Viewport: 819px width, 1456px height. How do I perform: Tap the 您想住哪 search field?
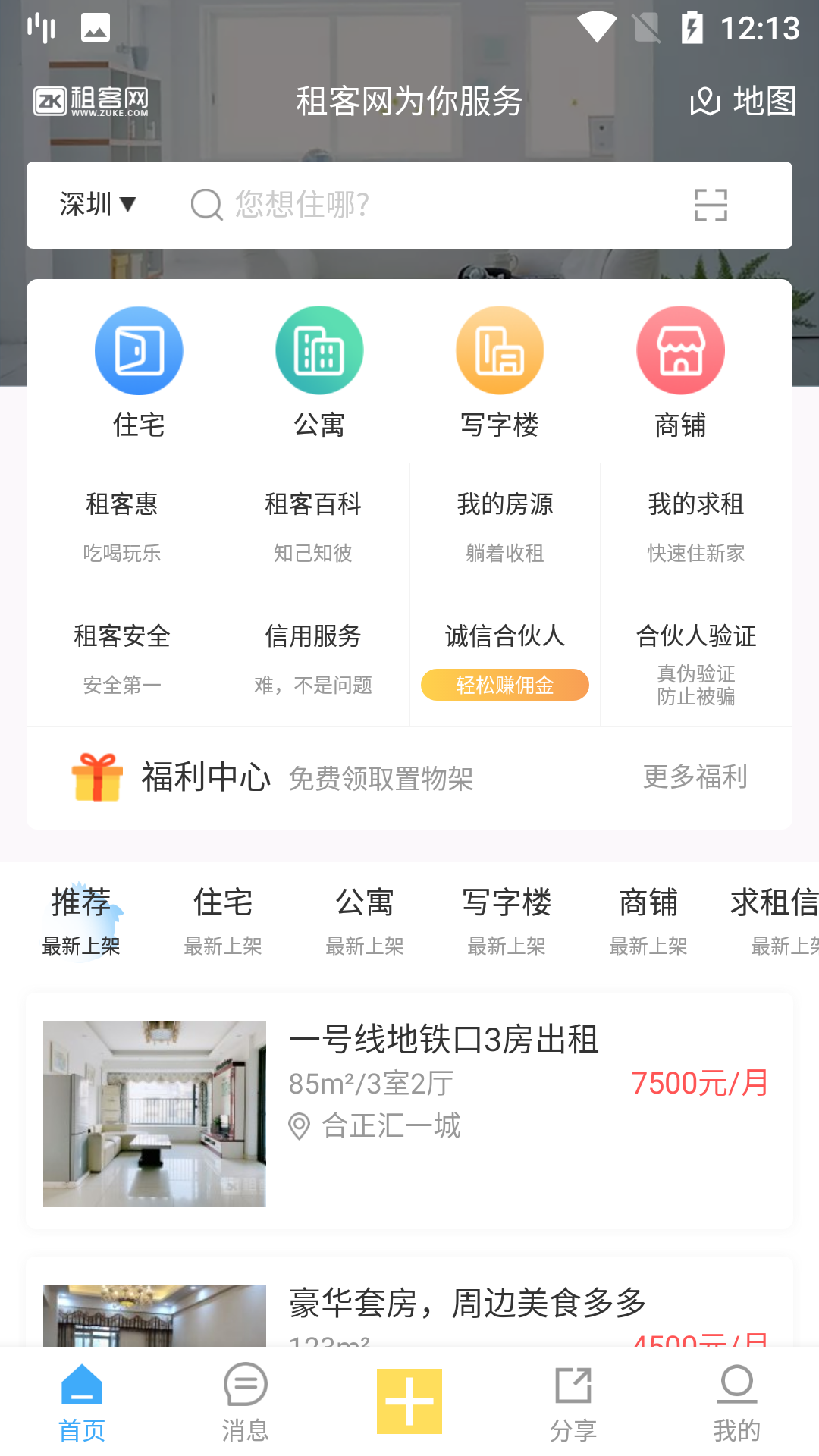click(x=425, y=205)
